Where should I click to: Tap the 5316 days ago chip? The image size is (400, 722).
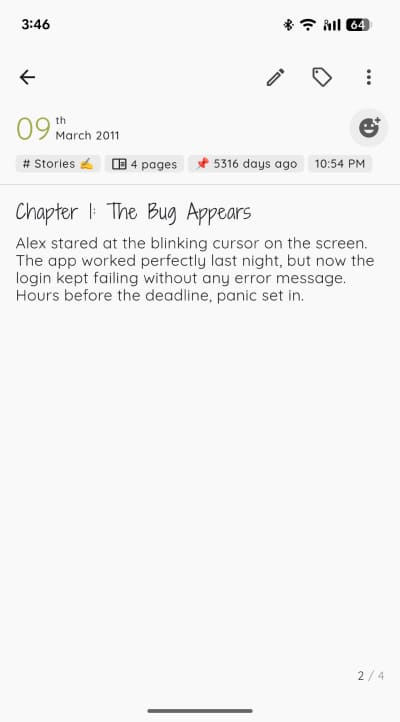(x=246, y=164)
